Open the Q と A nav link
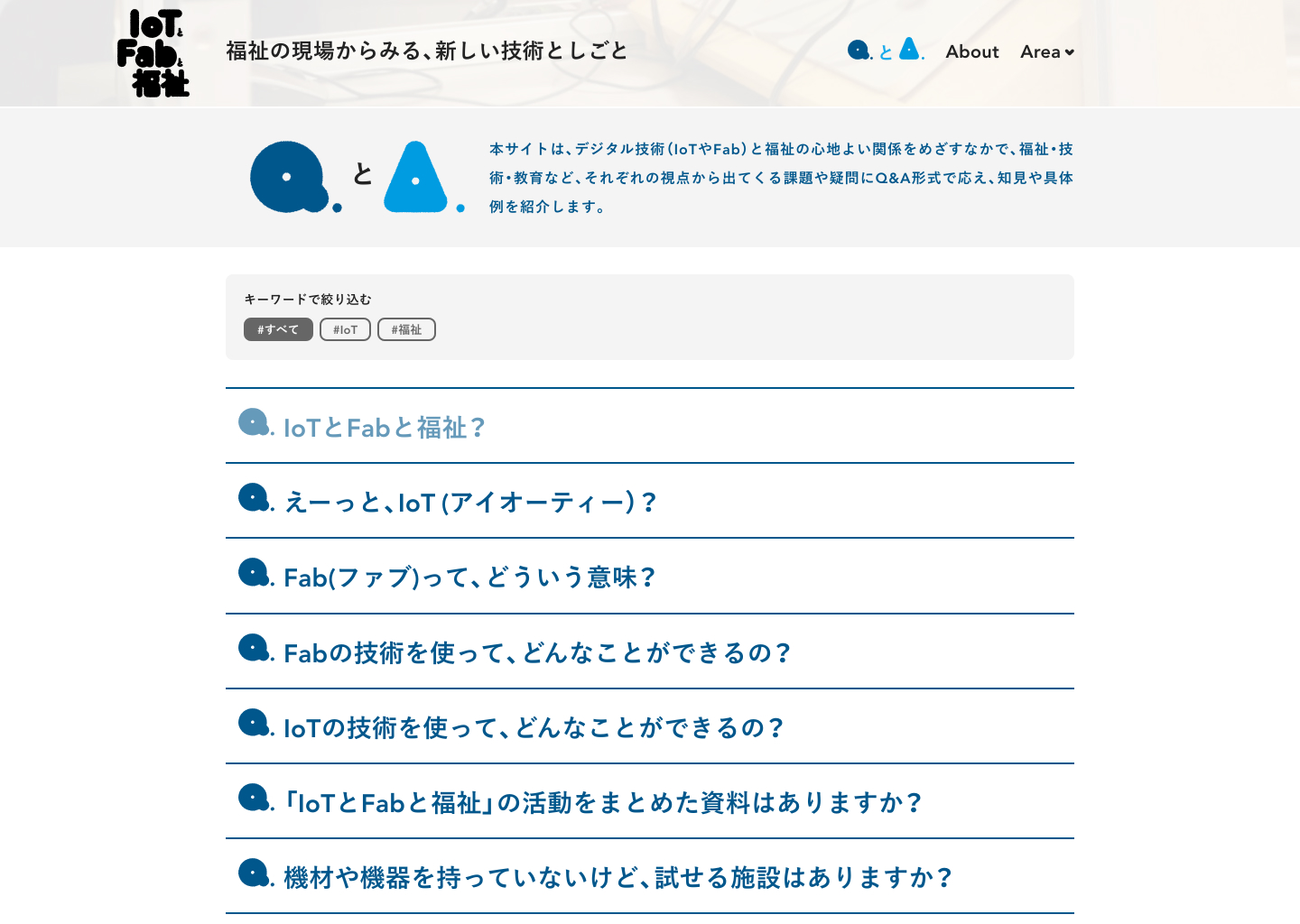 point(886,51)
